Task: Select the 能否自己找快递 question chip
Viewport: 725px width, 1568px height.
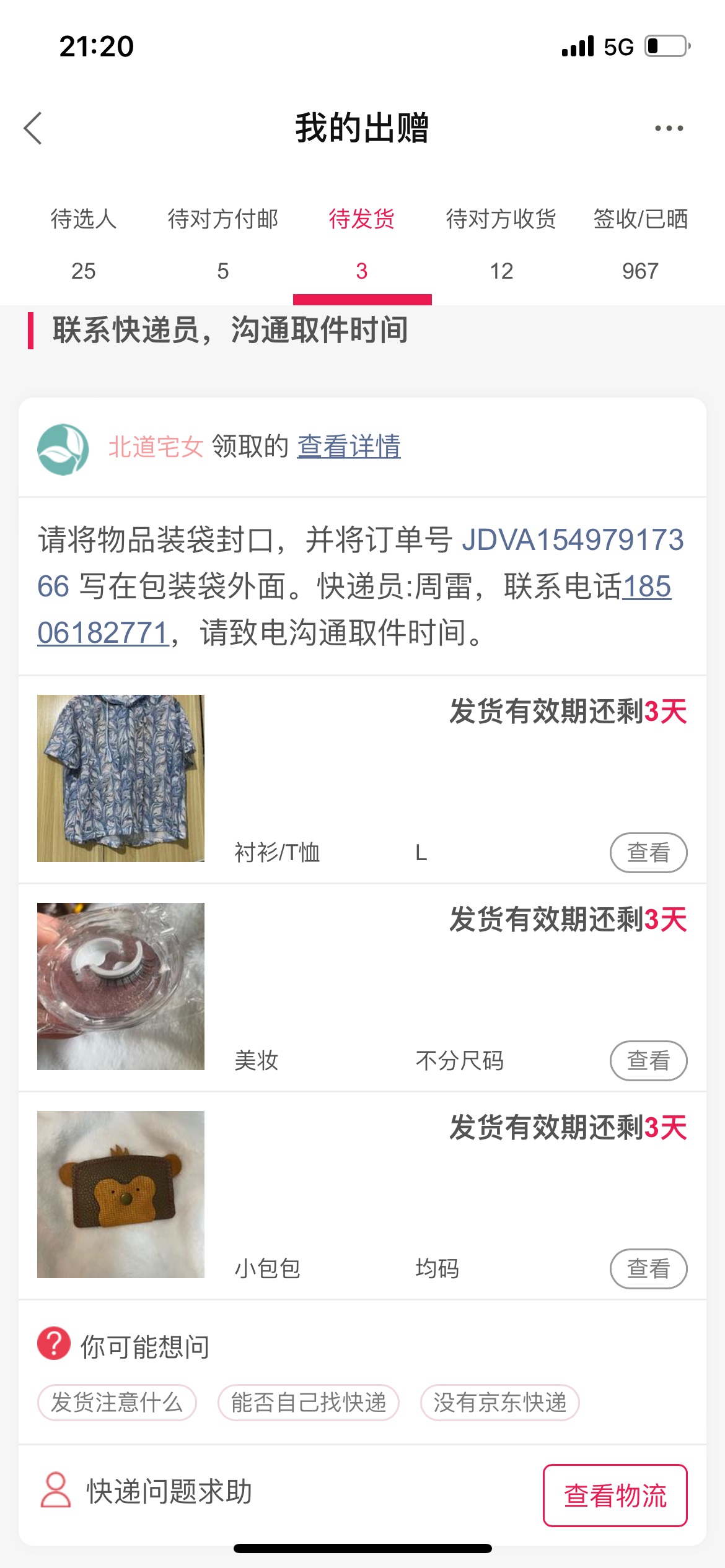Action: pos(308,1403)
